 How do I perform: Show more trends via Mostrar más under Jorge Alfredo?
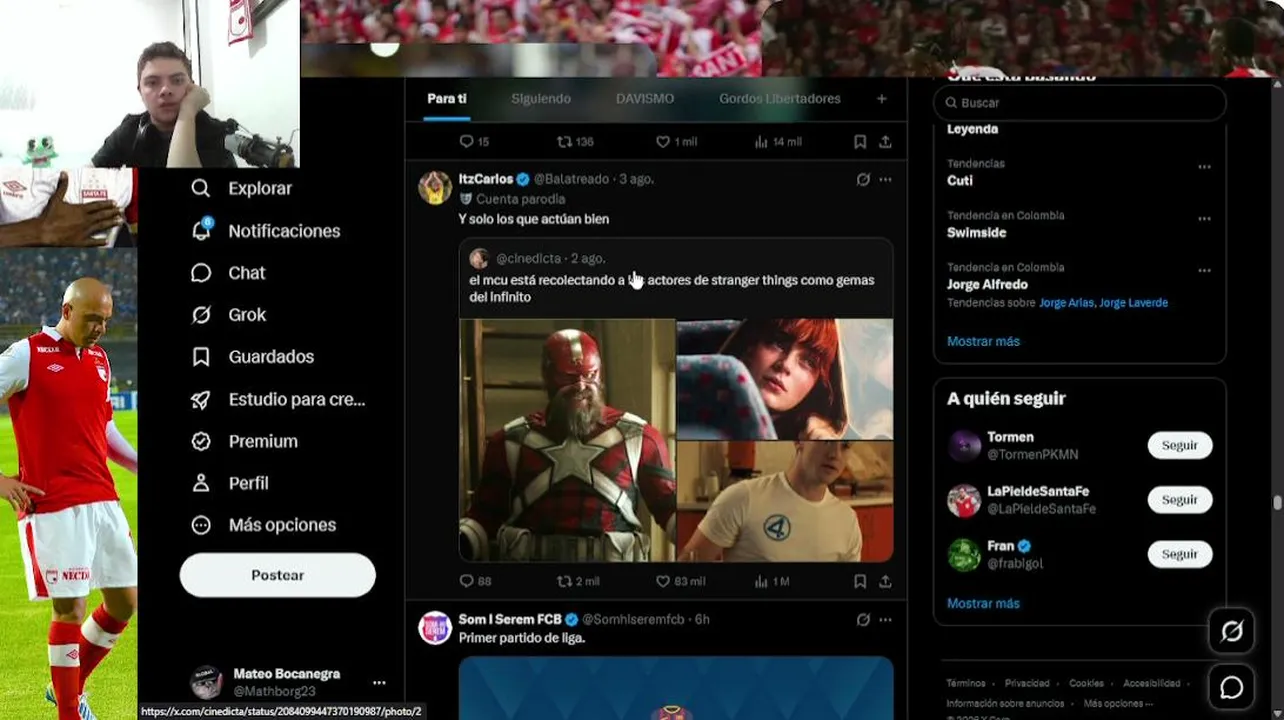pos(983,341)
